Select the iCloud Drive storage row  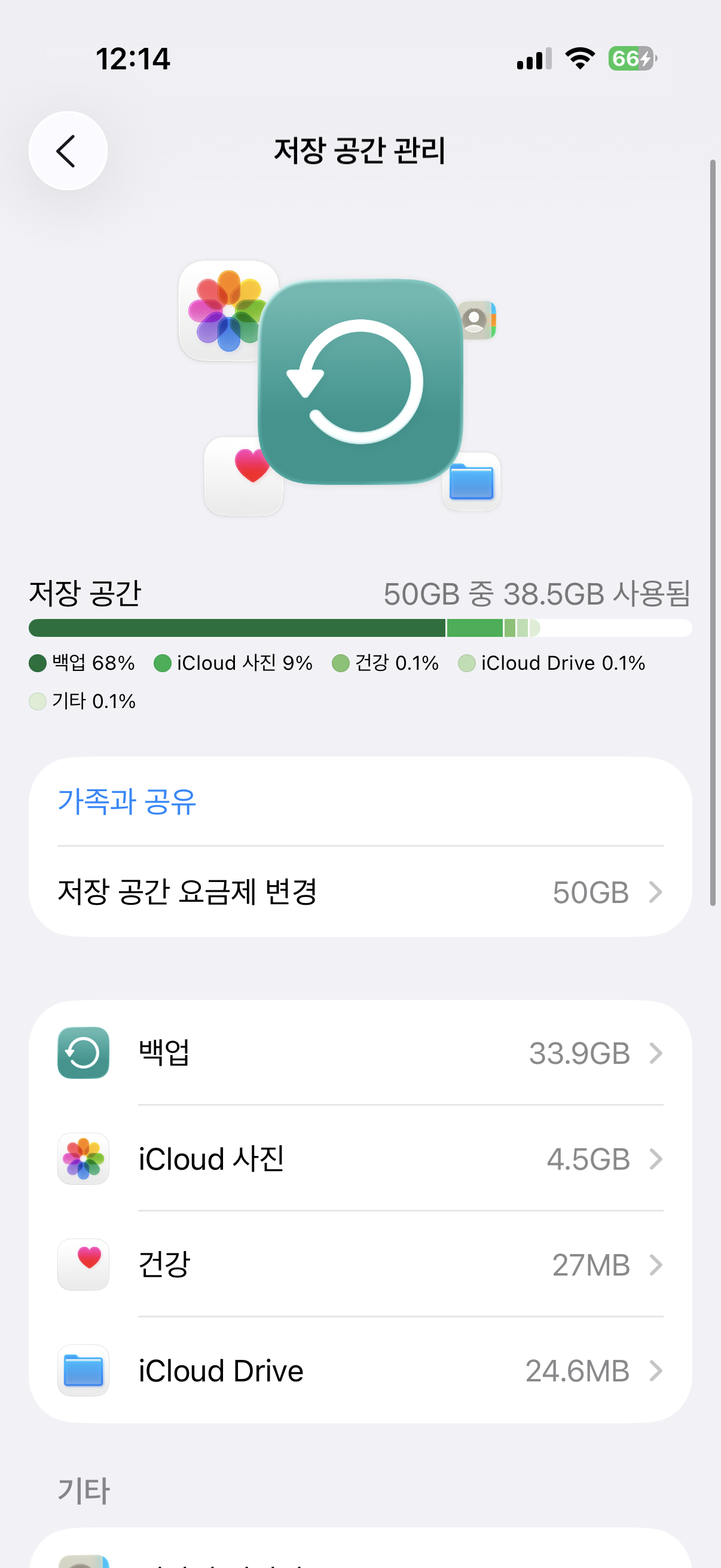click(x=360, y=1371)
